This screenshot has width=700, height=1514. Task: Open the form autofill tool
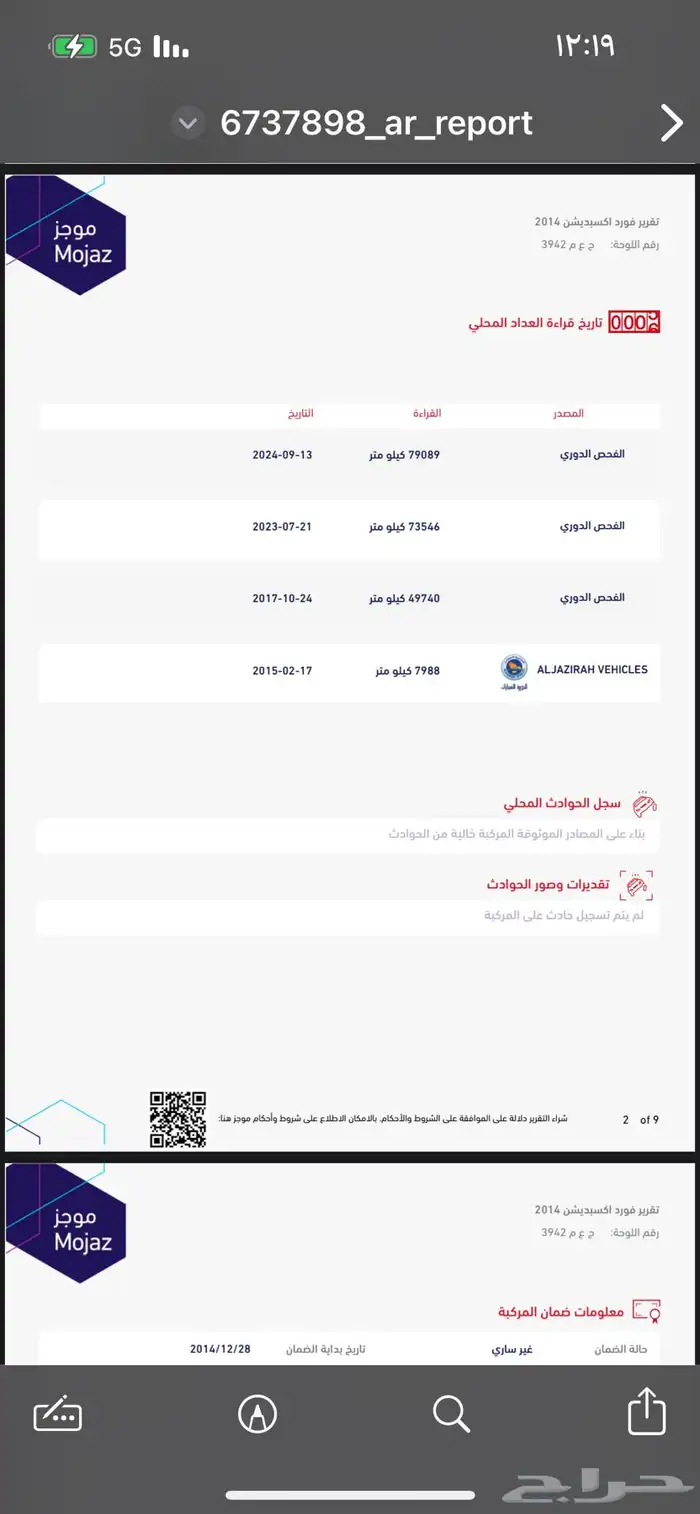(x=58, y=1414)
